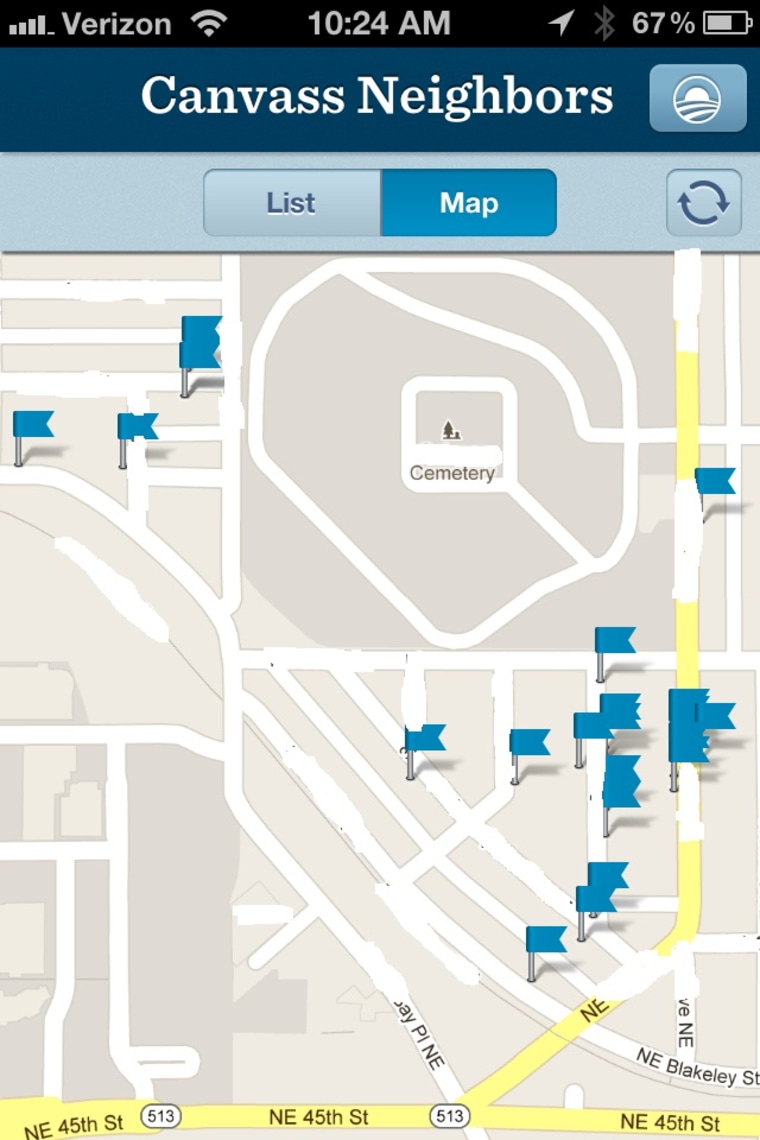
Task: Switch to the List view
Action: [x=291, y=203]
